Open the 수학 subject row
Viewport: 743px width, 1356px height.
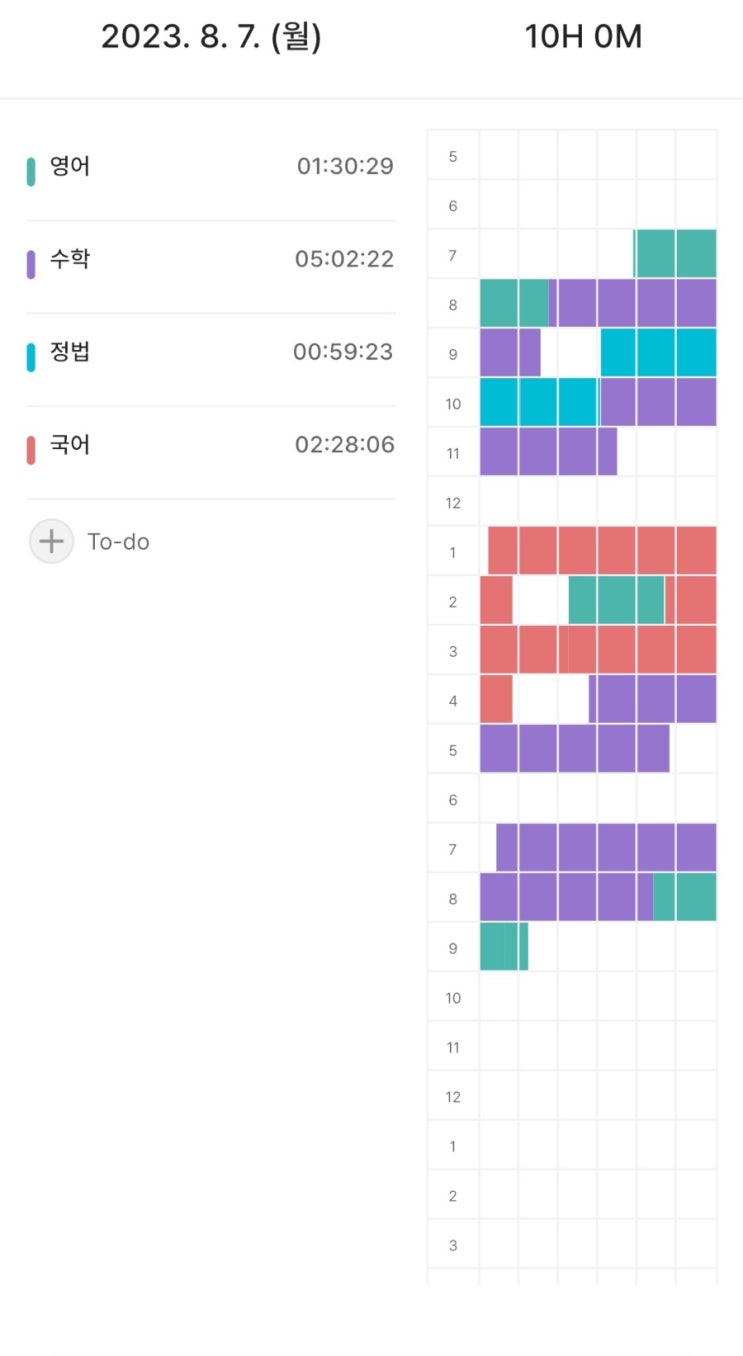coord(211,260)
